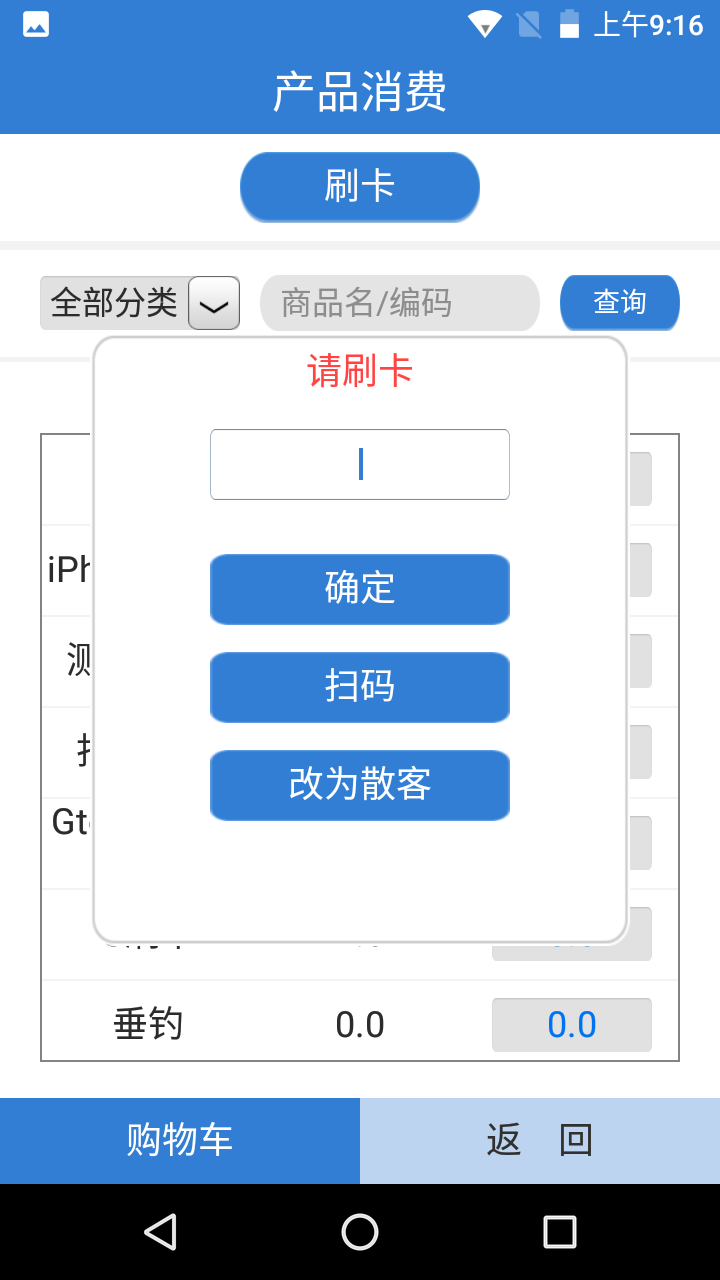
Task: Expand the 全部分类 category dropdown
Action: click(214, 303)
